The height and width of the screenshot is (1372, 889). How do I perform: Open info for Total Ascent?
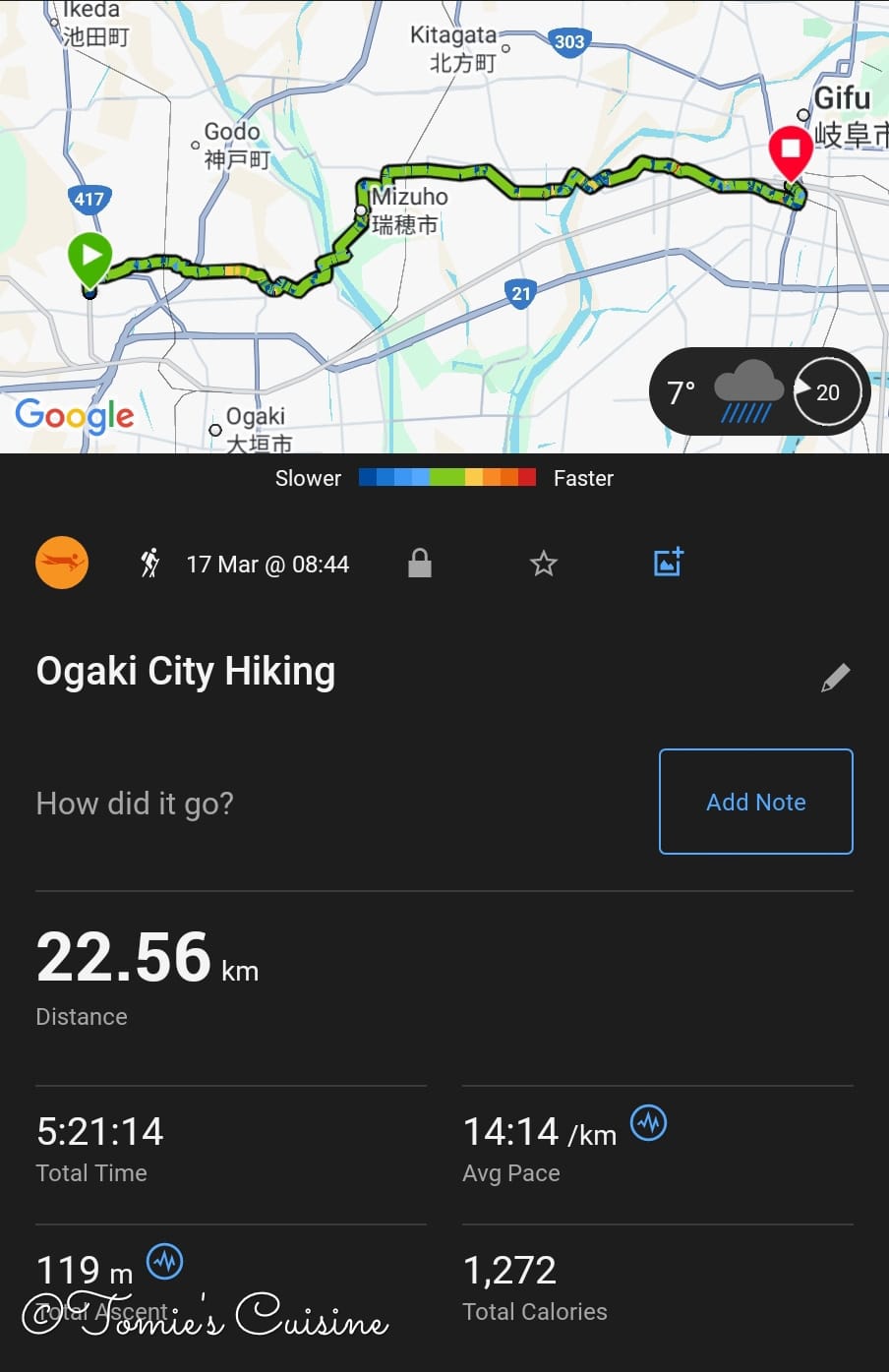(x=165, y=1261)
